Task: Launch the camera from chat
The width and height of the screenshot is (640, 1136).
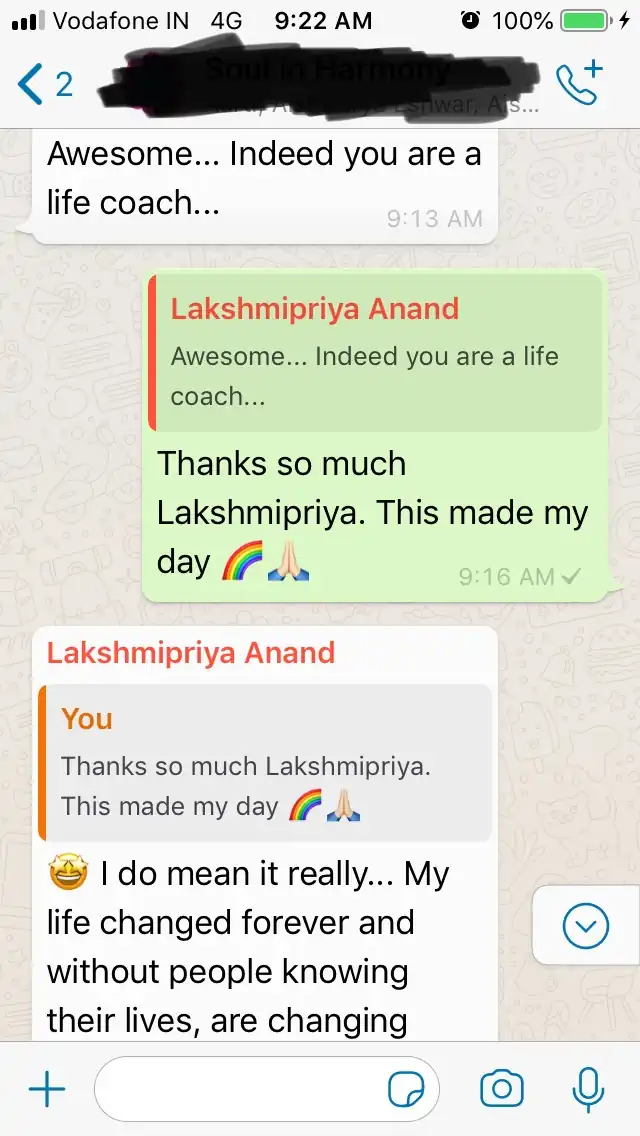Action: (502, 1089)
